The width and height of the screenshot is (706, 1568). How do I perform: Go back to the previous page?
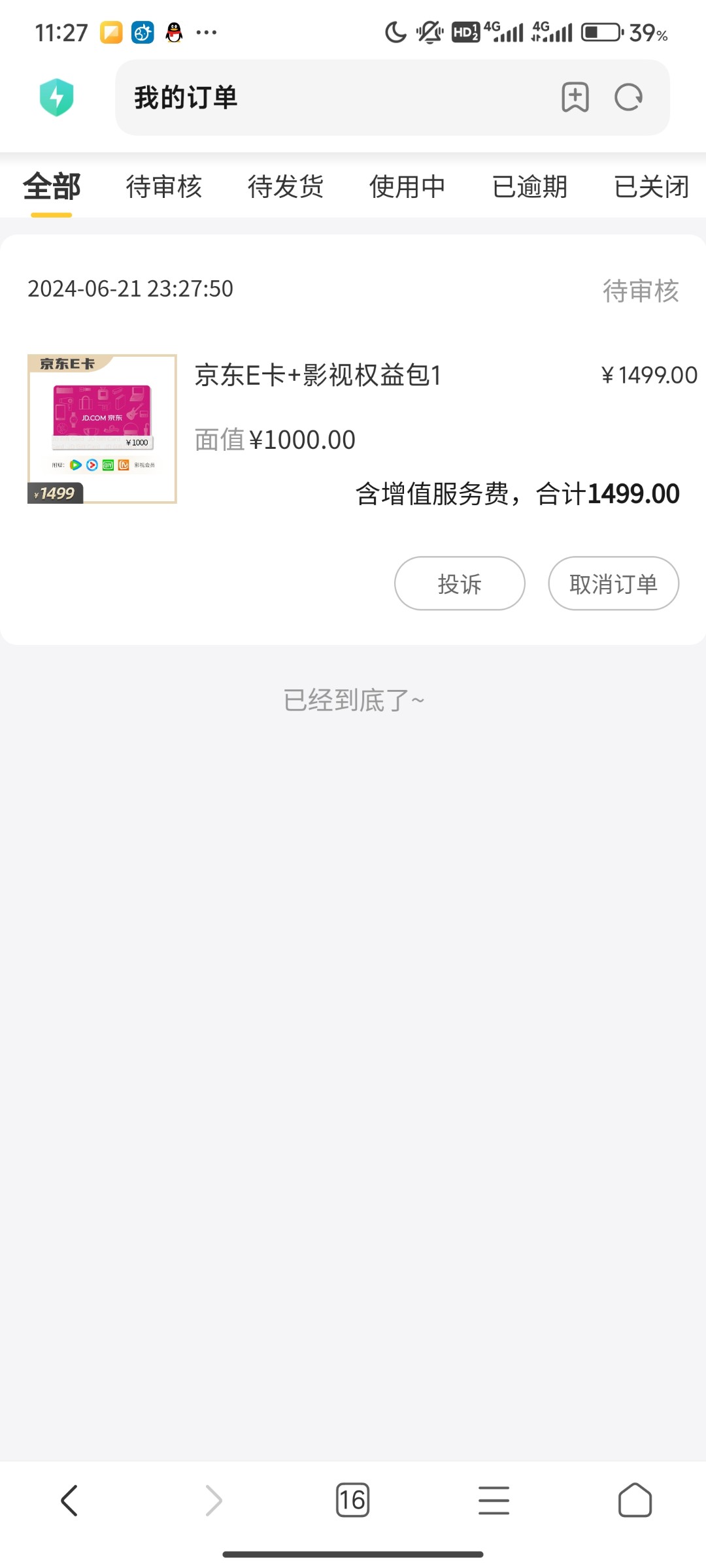(x=69, y=1500)
